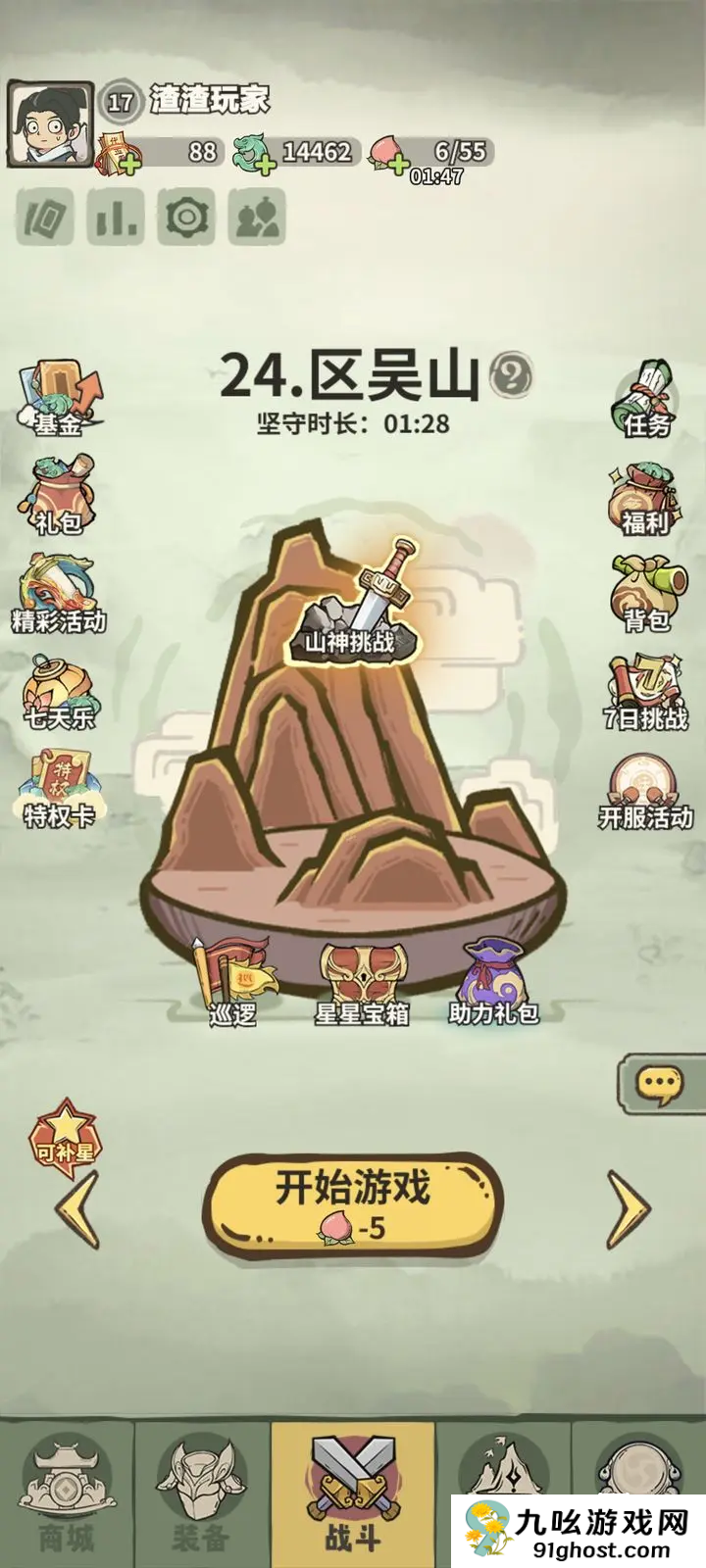
Task: Open the 特权卡 privilege card
Action: (x=59, y=789)
